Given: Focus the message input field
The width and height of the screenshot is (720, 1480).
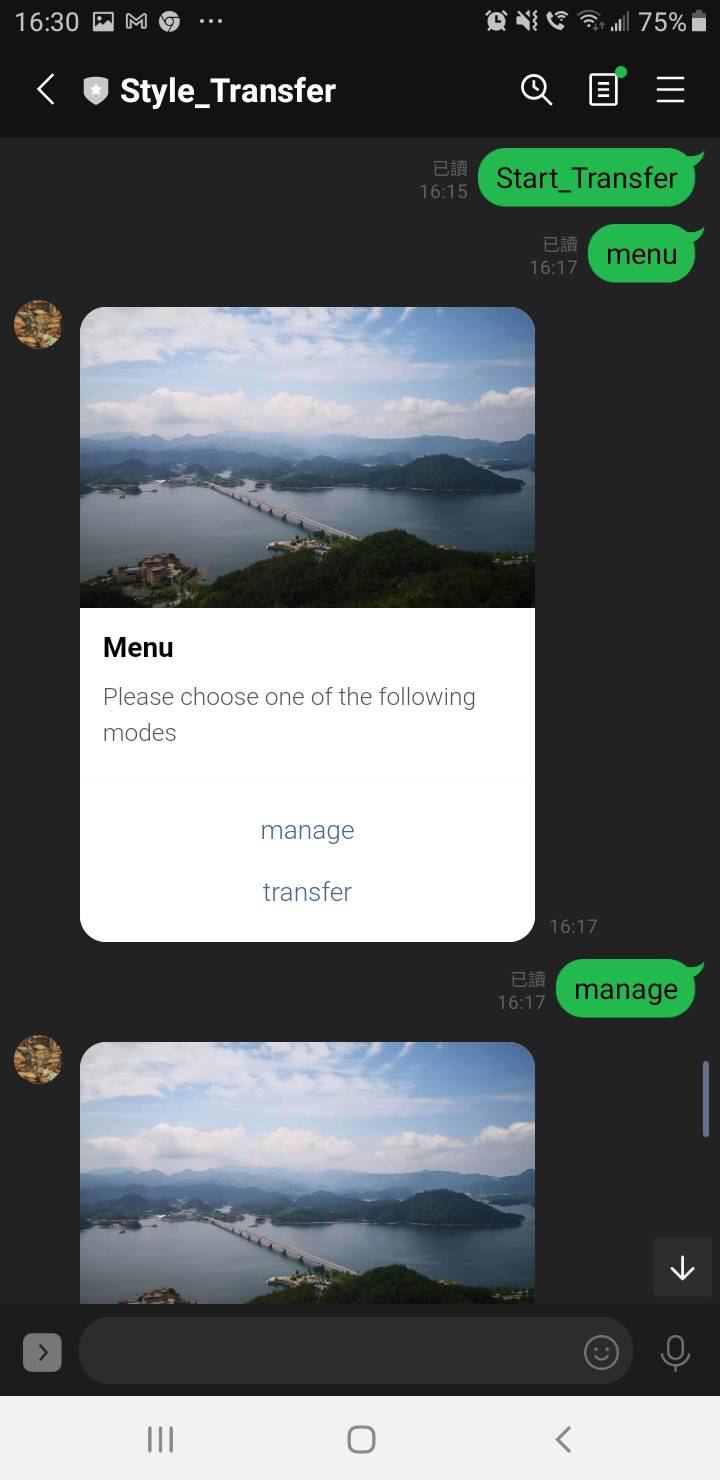Looking at the screenshot, I should (330, 1352).
